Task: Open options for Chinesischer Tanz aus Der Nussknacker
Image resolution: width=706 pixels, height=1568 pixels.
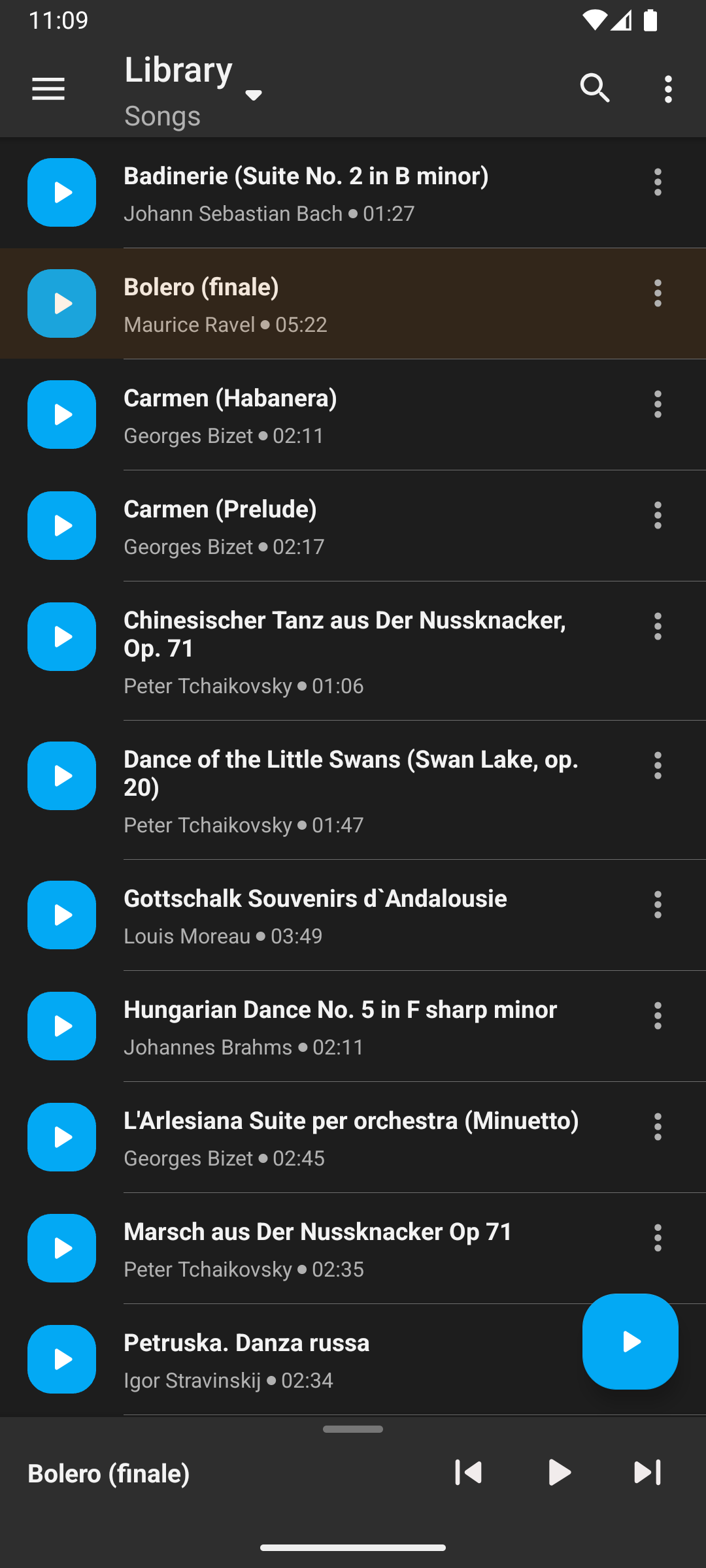Action: pos(658,627)
